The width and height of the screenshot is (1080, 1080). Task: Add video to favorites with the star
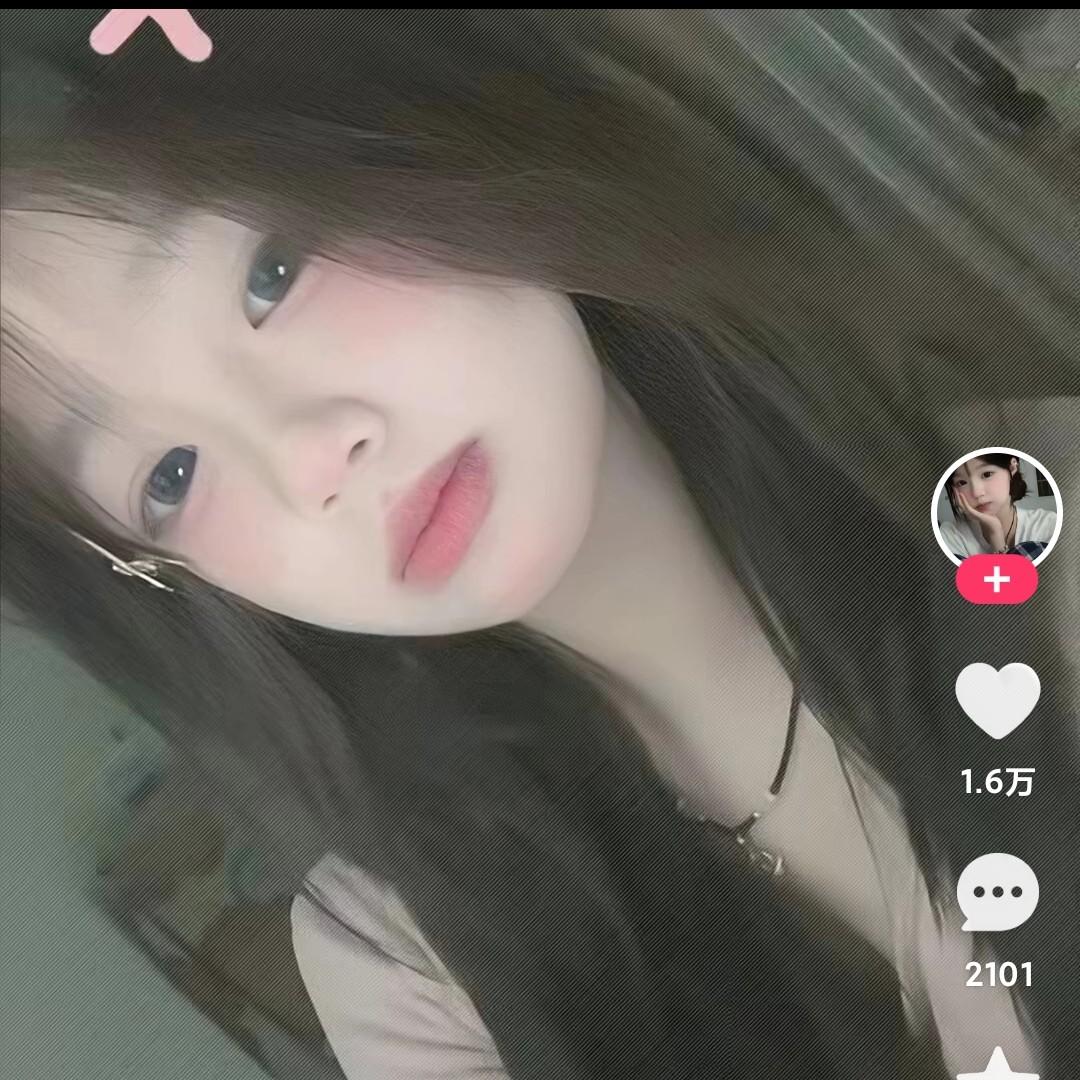coord(997,1063)
